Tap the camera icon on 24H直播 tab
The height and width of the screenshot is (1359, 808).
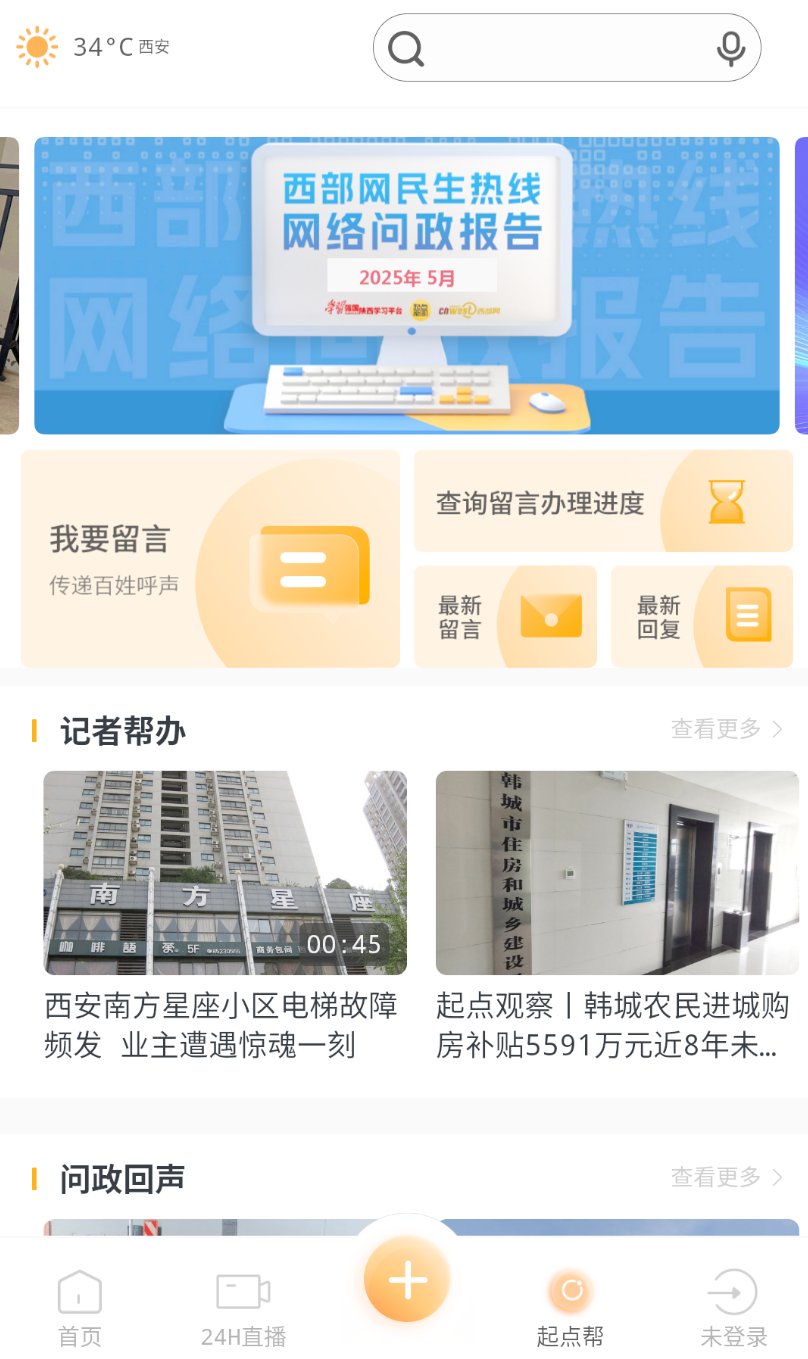click(x=242, y=1291)
